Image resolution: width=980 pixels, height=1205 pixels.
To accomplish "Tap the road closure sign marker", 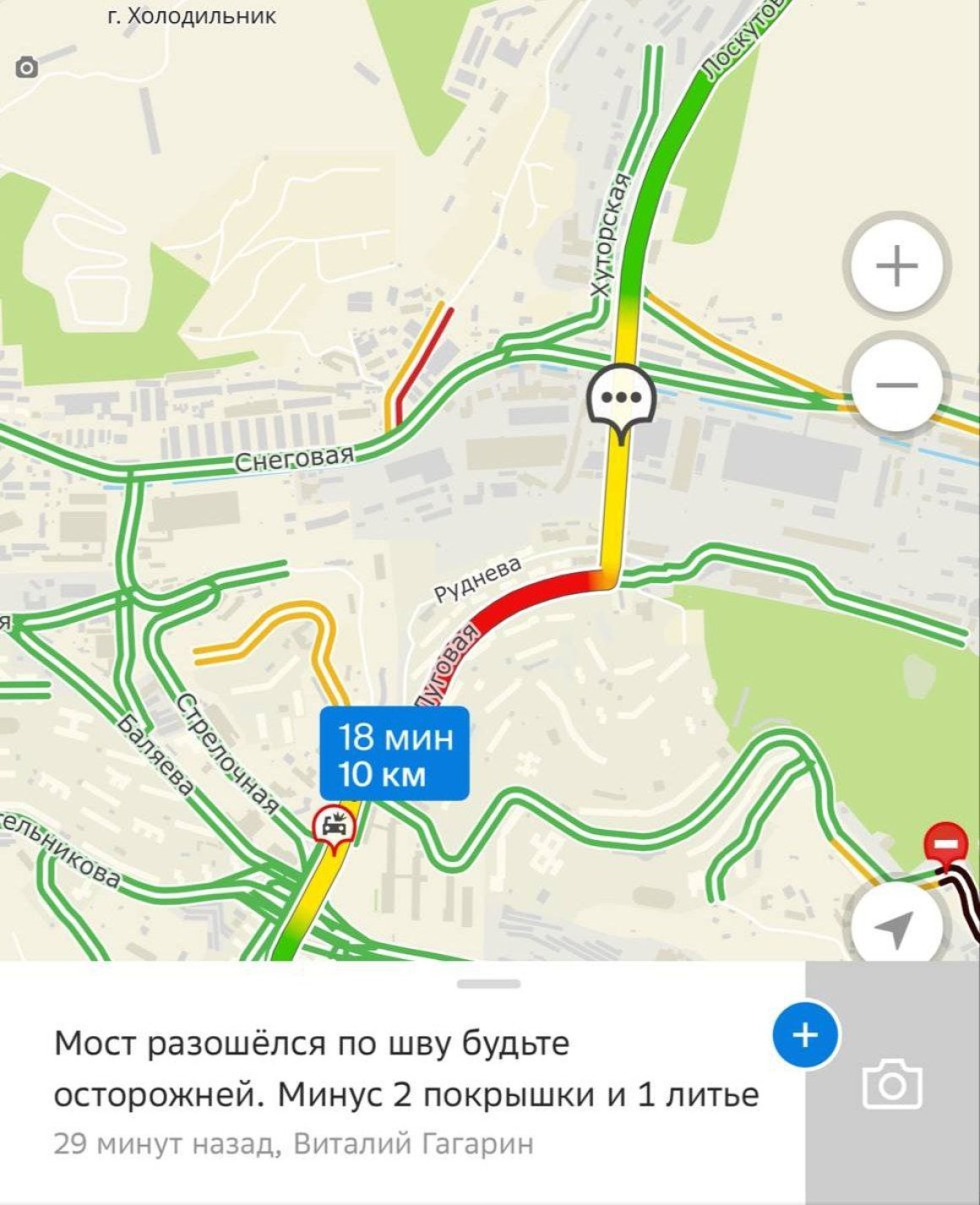I will (945, 843).
